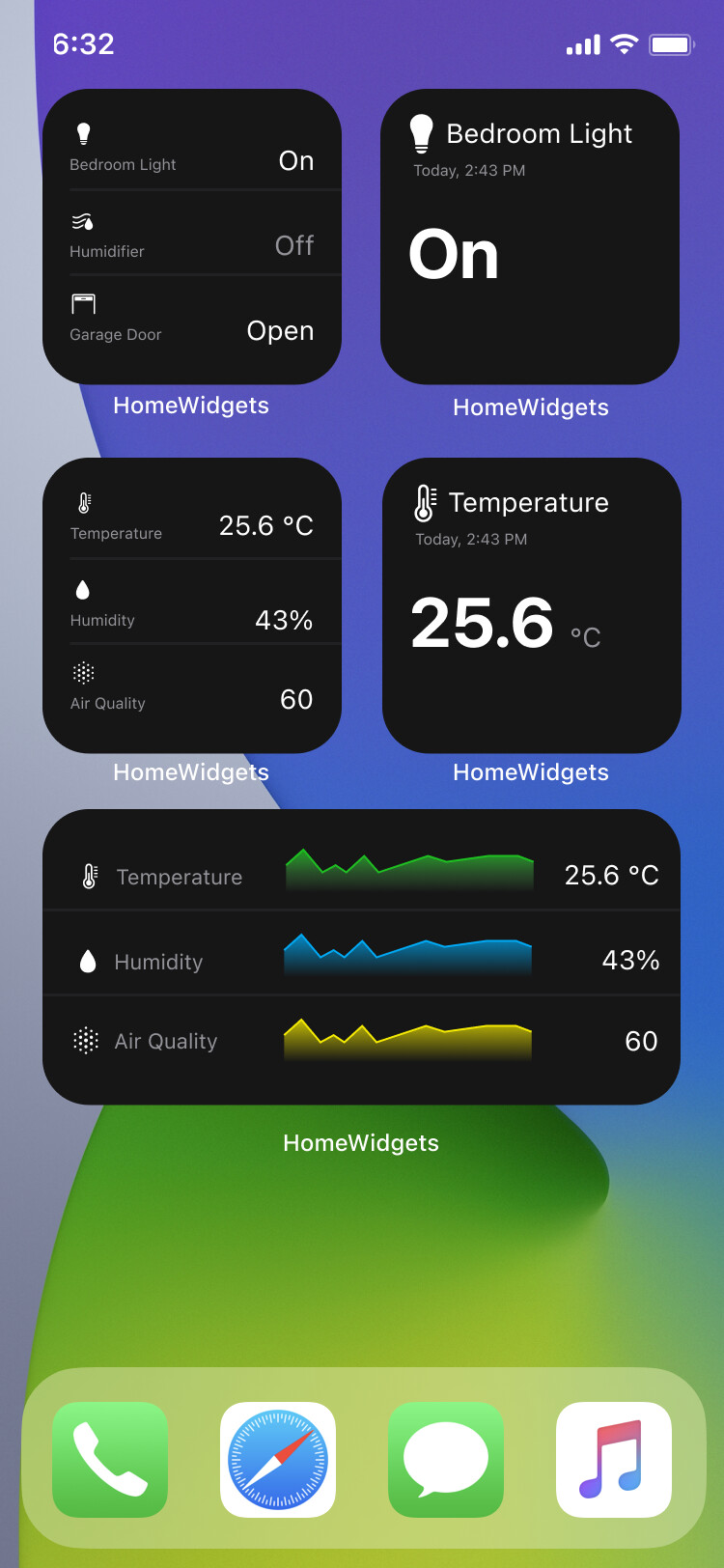Launch the Phone app from the dock

pos(110,1459)
